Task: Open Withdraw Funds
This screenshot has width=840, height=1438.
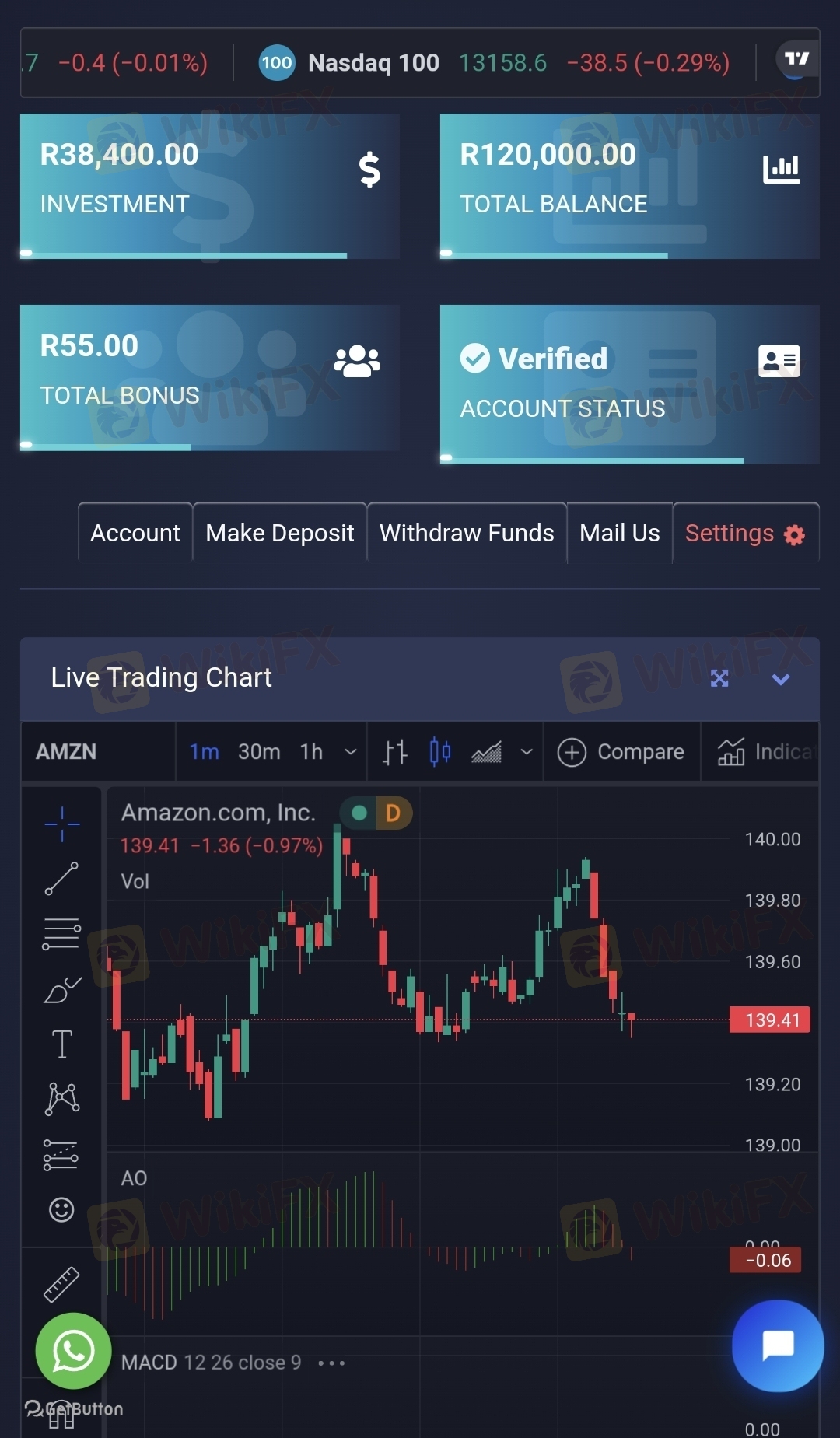Action: (x=467, y=533)
